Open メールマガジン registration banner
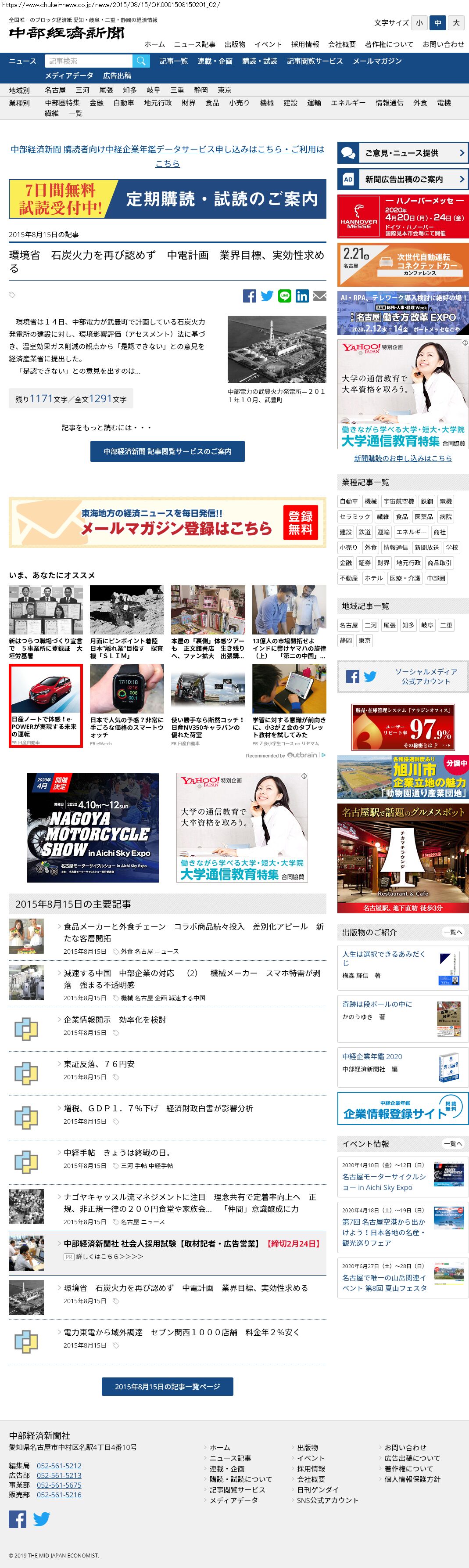This screenshot has height=1568, width=469. tap(167, 522)
